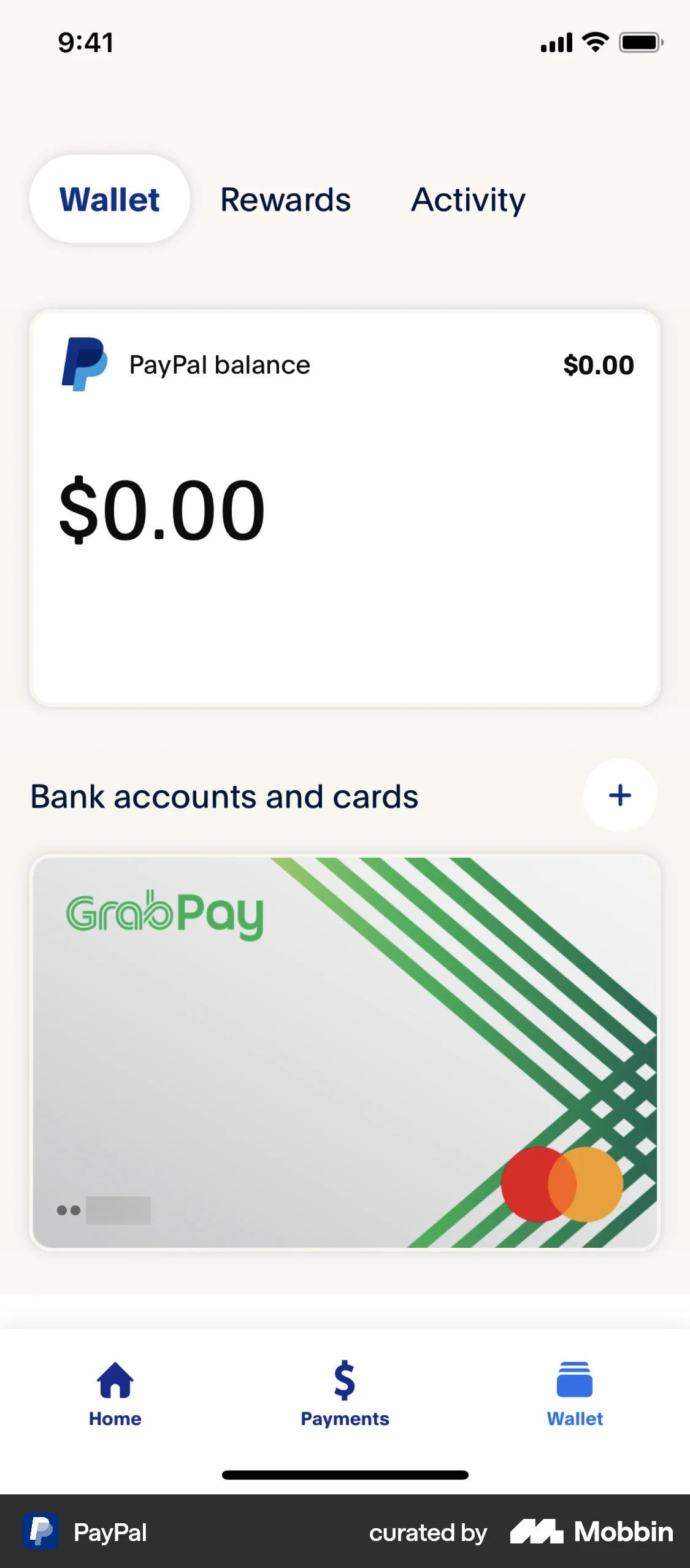Click the Mastercard logo on the GrabPay card

coord(561,1184)
